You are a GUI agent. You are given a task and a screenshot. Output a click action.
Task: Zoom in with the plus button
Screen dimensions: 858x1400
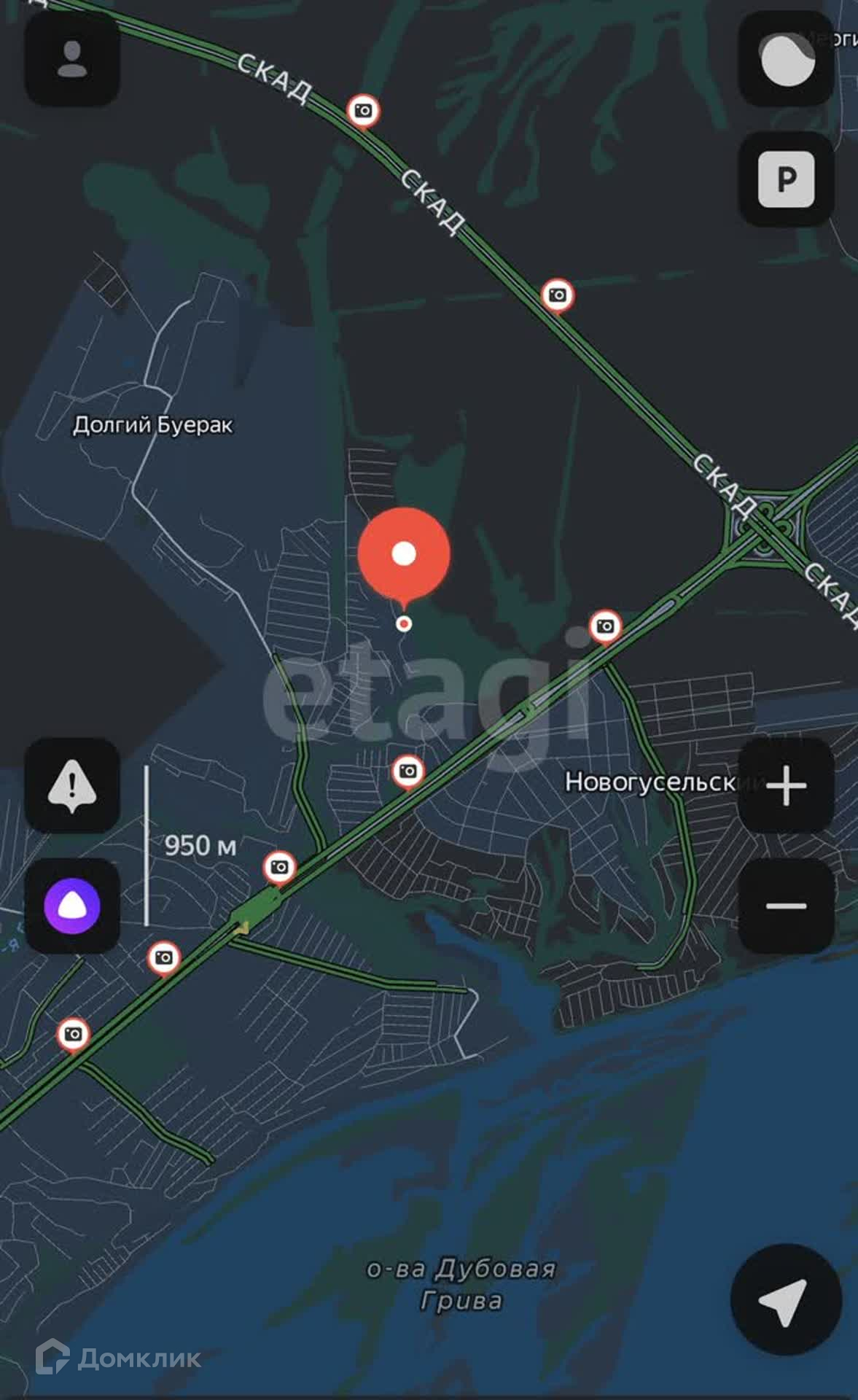787,785
